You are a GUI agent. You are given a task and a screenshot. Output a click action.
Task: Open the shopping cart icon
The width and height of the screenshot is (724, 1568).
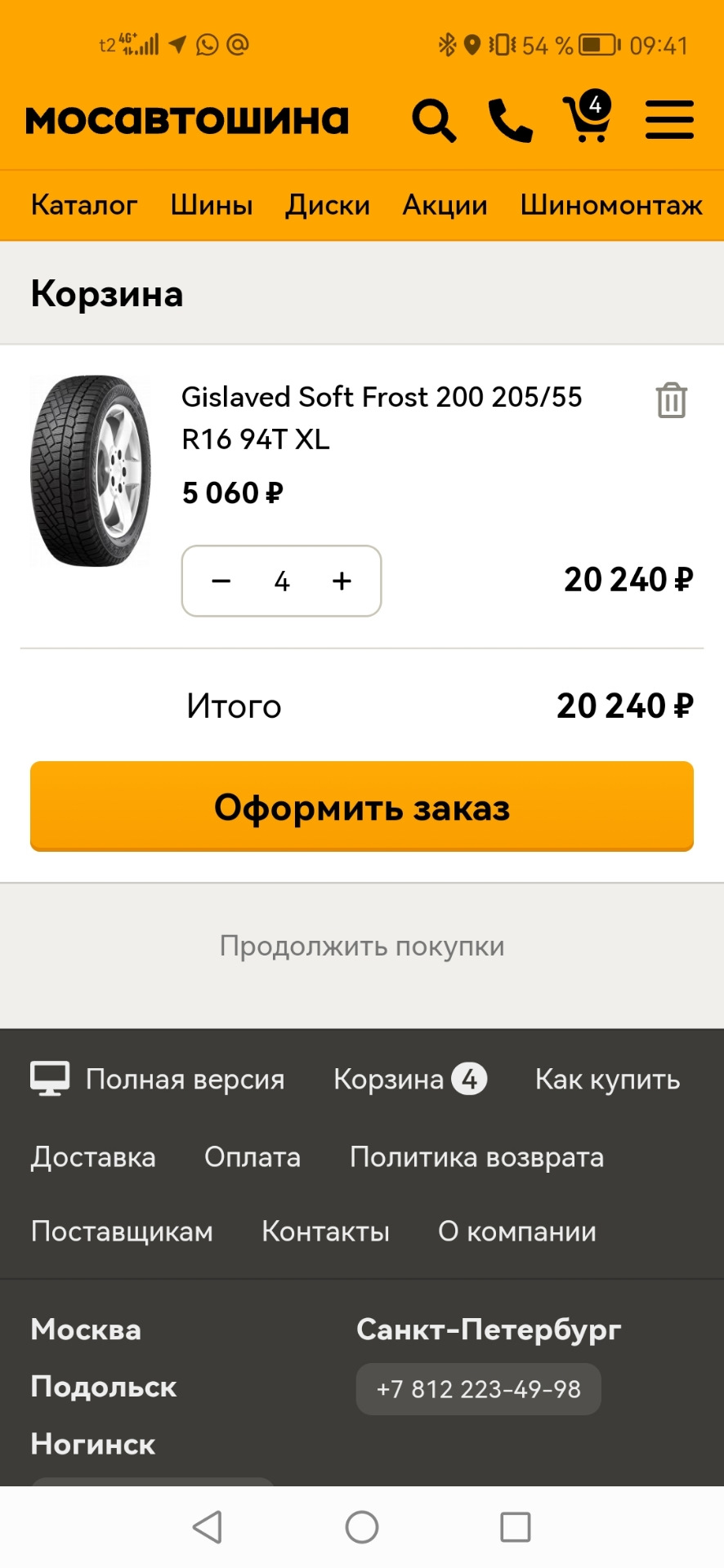pyautogui.click(x=587, y=119)
